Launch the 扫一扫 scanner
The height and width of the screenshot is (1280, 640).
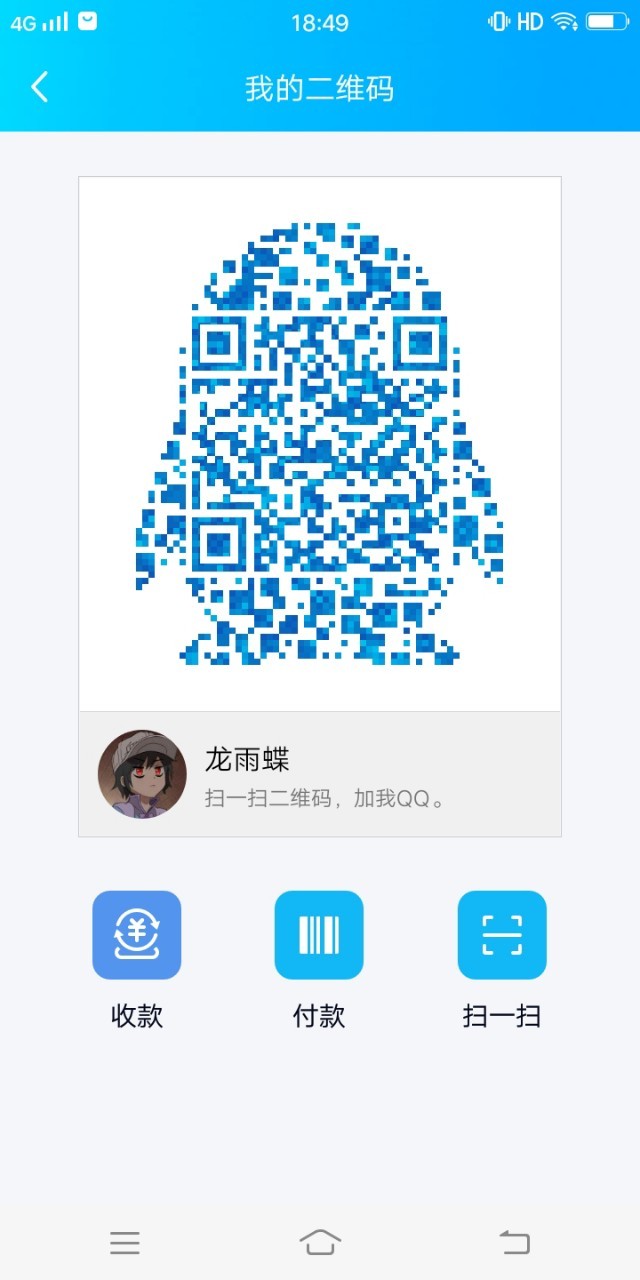point(502,935)
